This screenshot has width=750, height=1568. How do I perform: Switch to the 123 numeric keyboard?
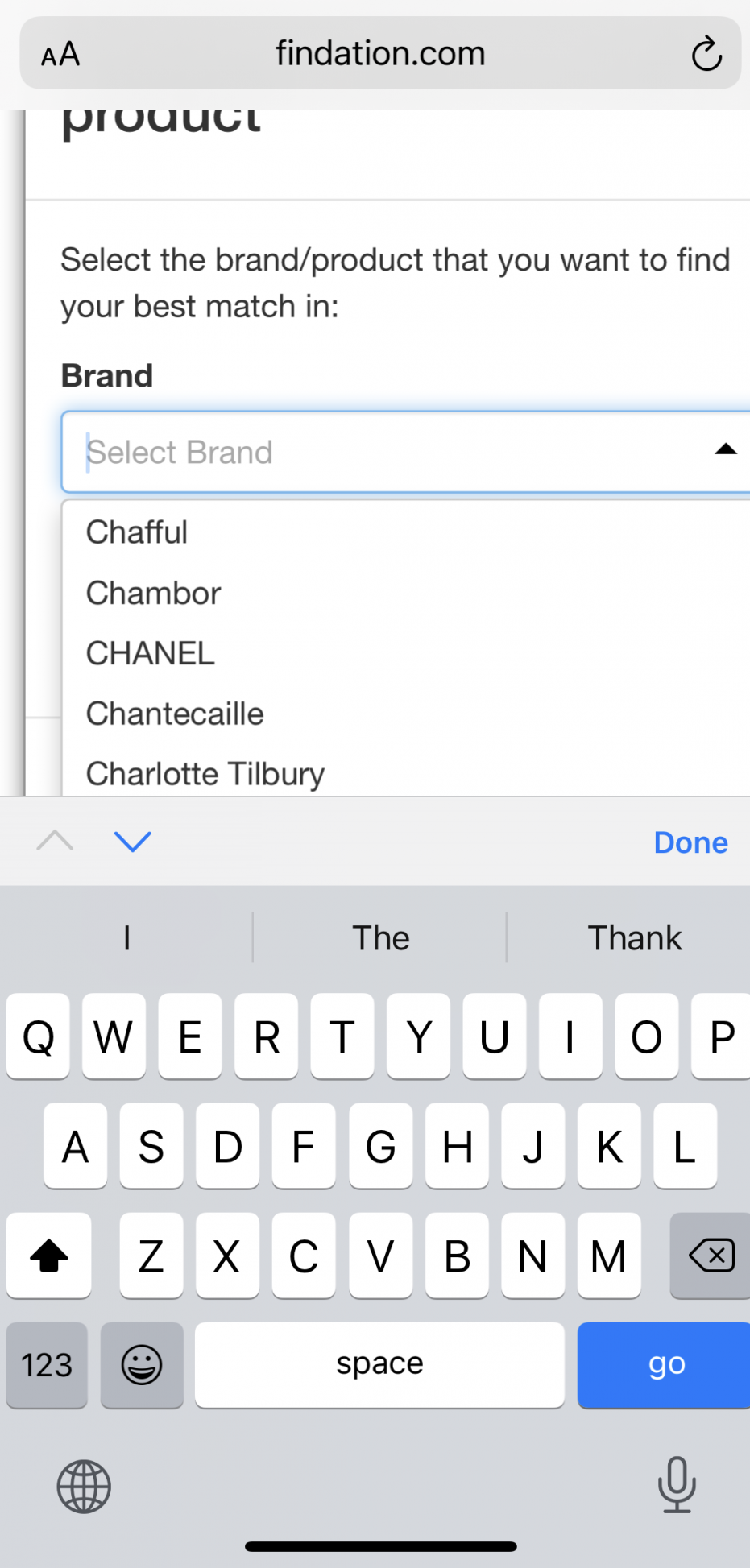pos(47,1365)
